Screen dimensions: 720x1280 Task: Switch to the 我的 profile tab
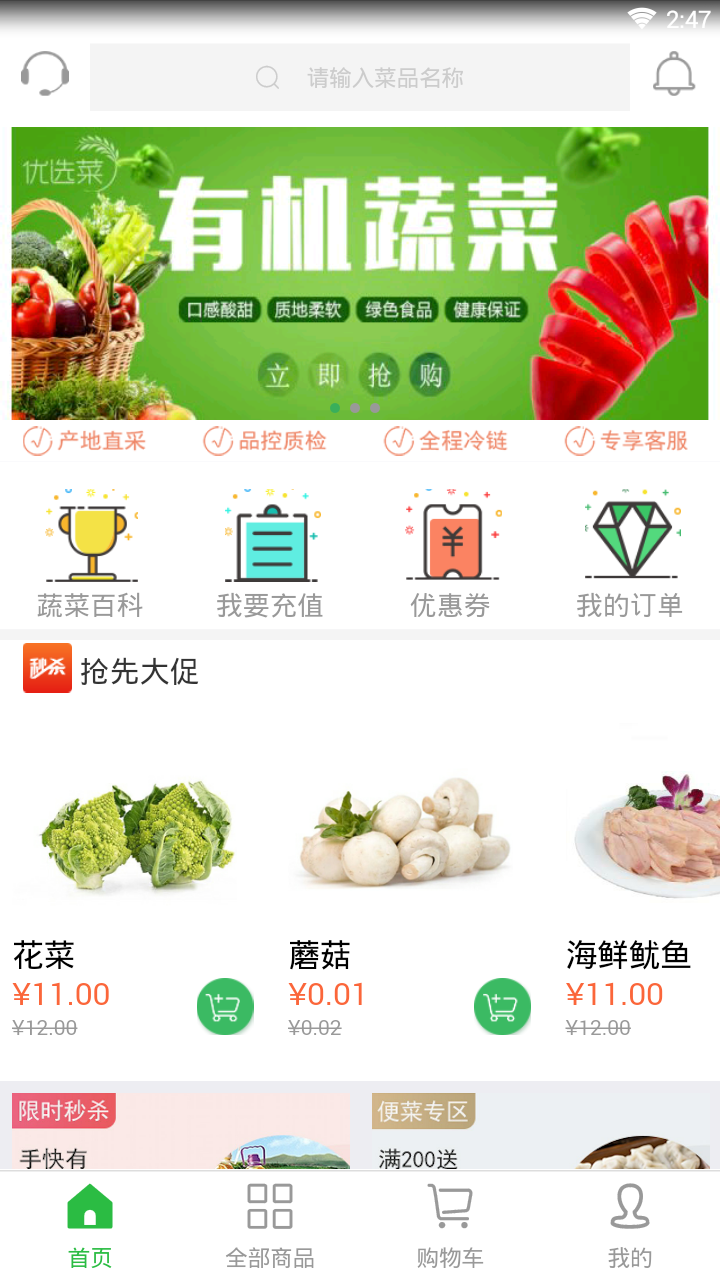click(x=630, y=1219)
